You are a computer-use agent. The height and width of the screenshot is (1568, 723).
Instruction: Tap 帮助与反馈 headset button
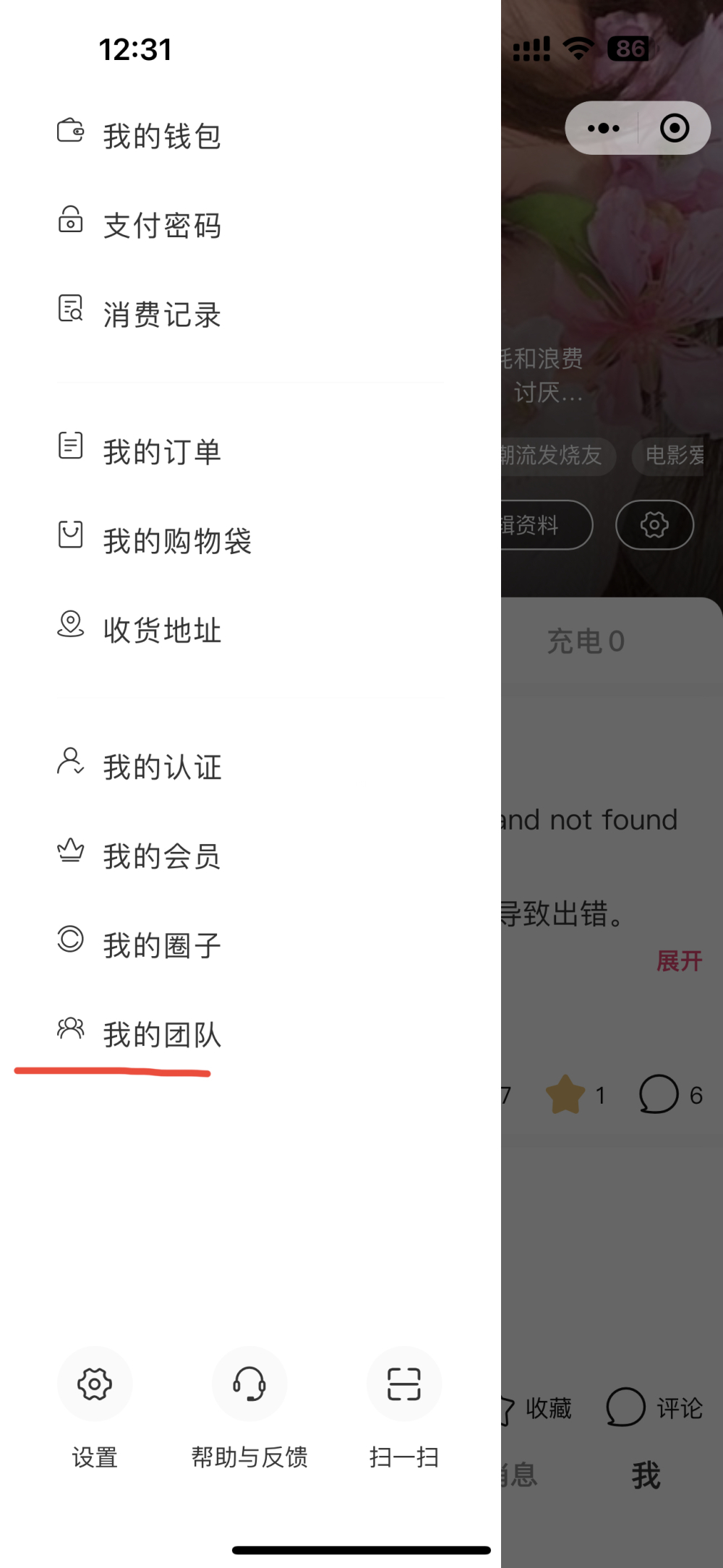(249, 1384)
